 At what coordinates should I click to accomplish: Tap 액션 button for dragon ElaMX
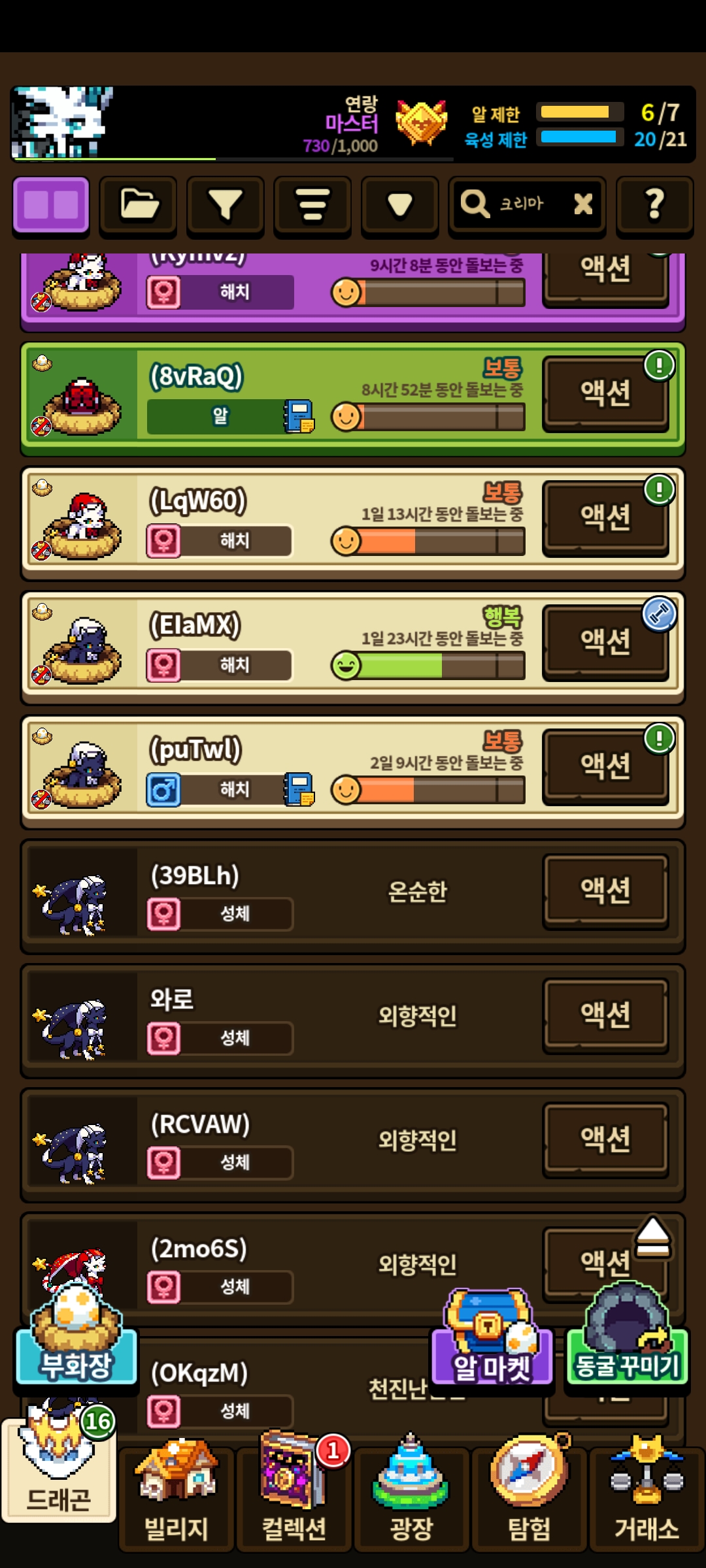(605, 642)
